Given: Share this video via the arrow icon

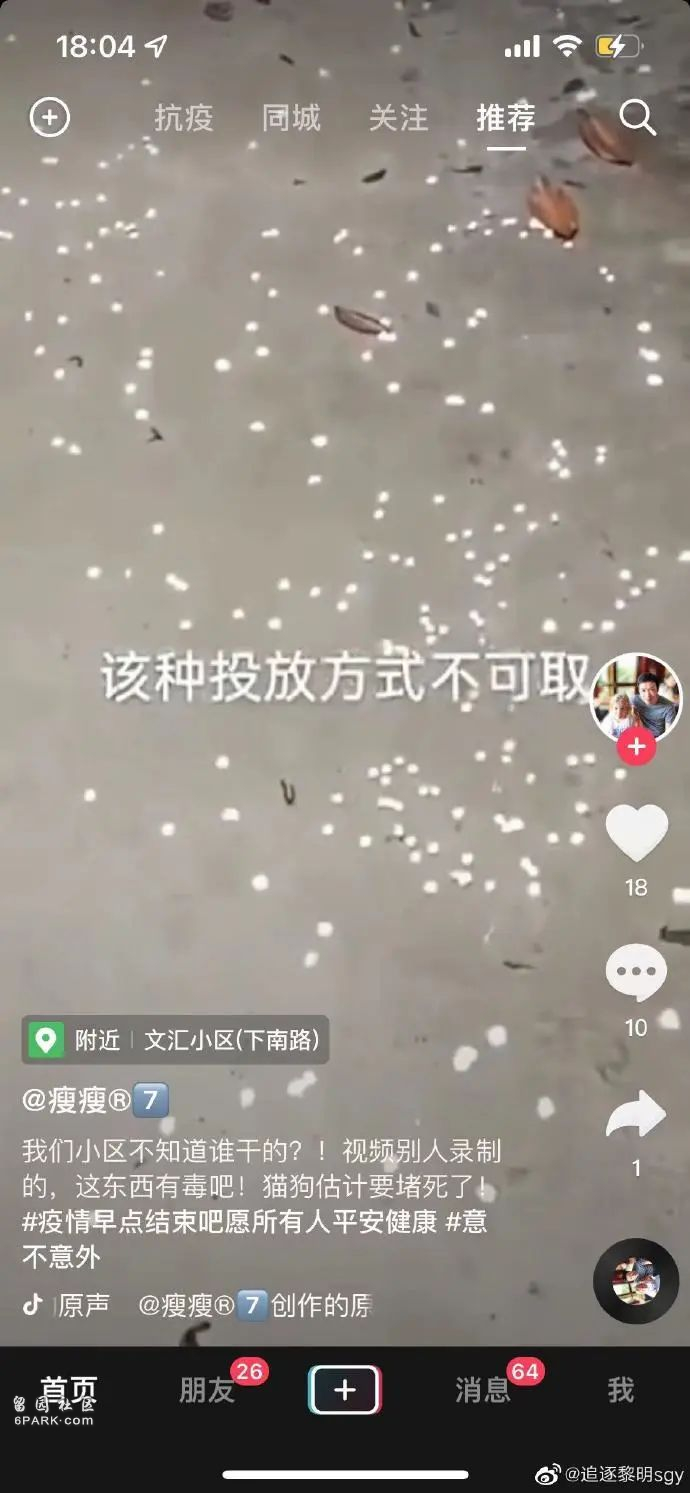Looking at the screenshot, I should pos(636,1114).
